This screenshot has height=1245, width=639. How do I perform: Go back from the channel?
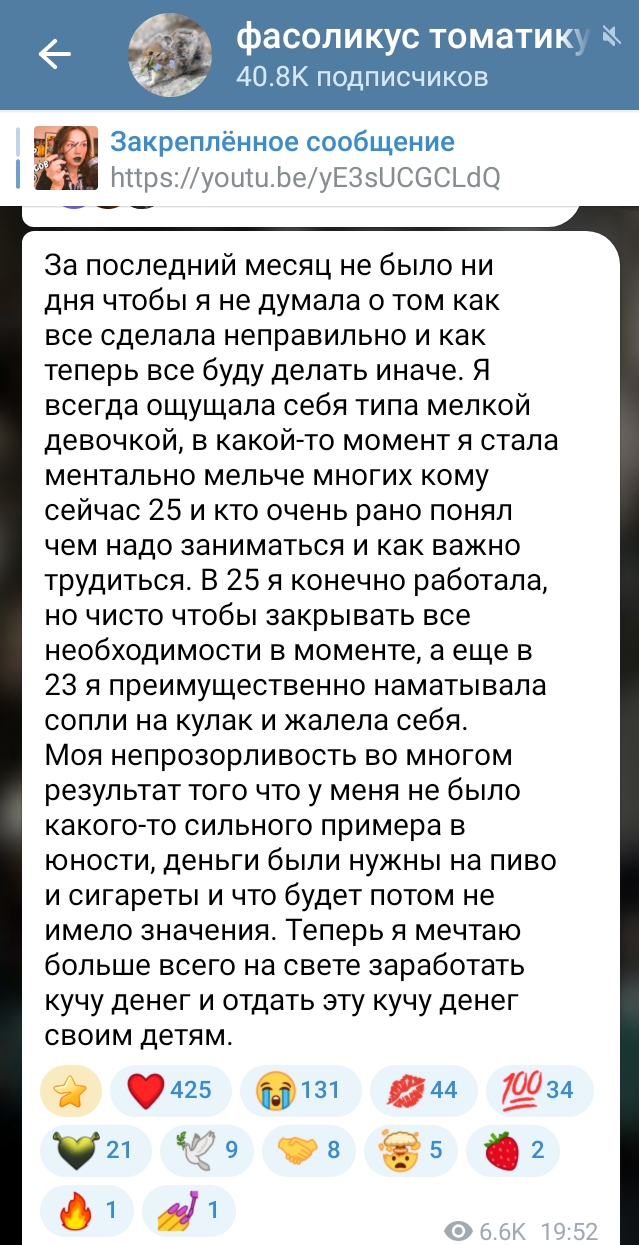(x=54, y=55)
